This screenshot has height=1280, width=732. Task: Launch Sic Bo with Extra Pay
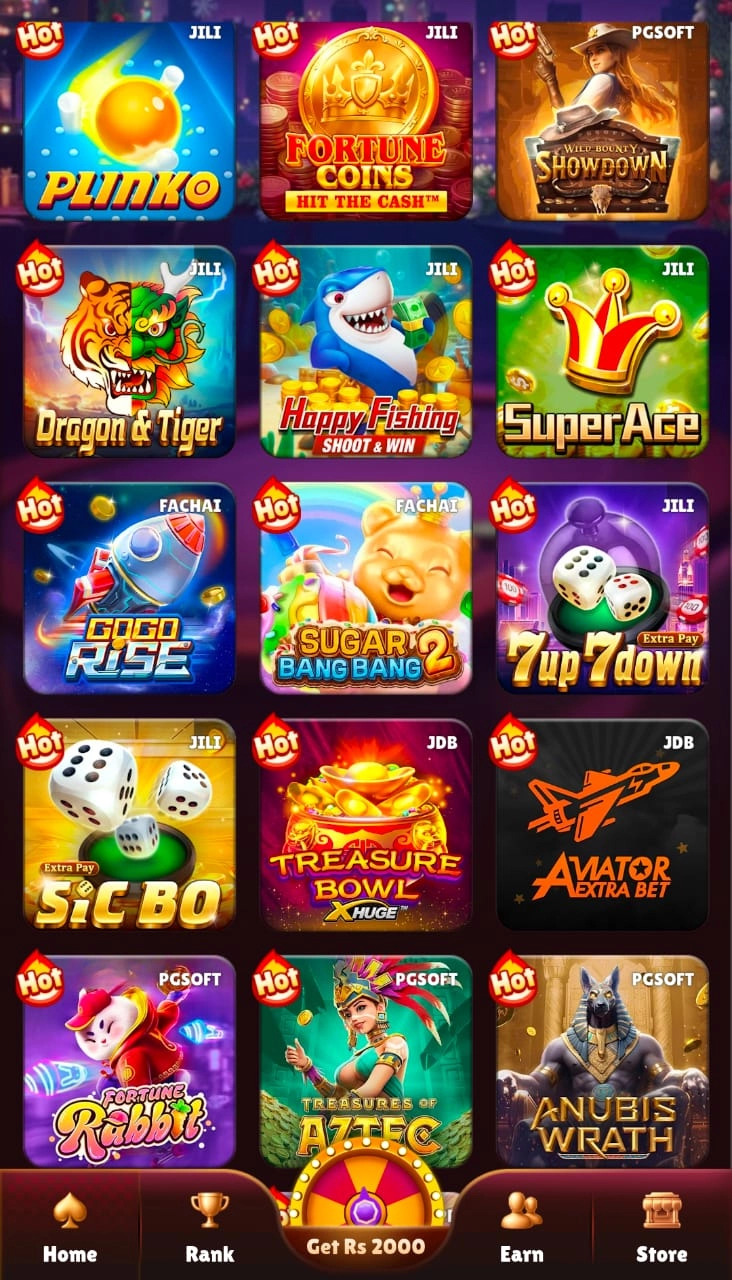[130, 830]
